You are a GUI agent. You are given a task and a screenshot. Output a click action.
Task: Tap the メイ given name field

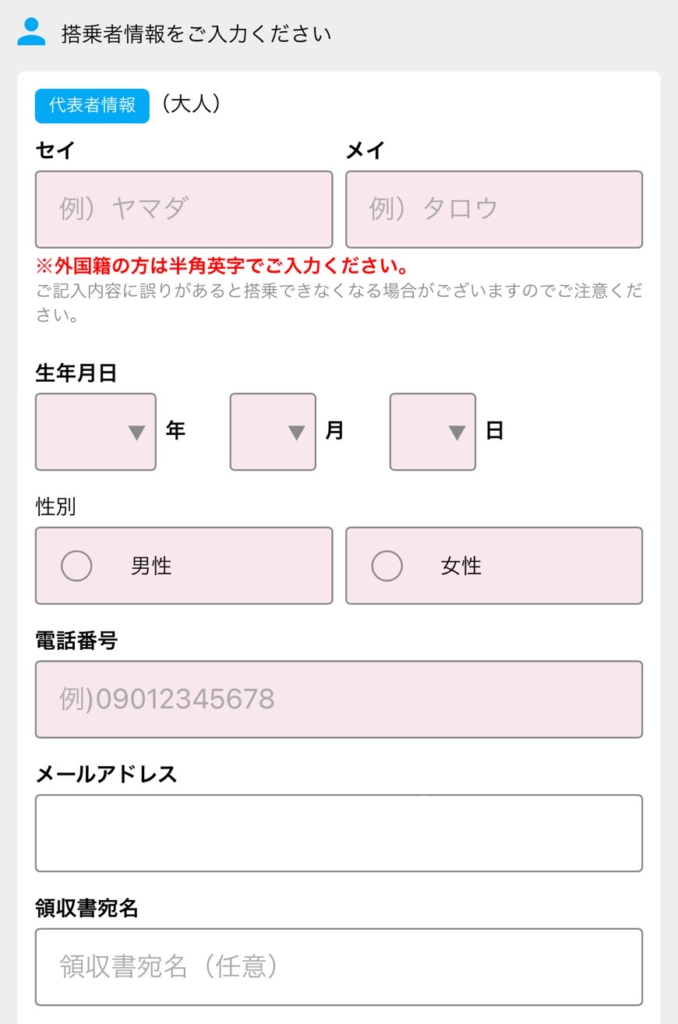coord(494,209)
